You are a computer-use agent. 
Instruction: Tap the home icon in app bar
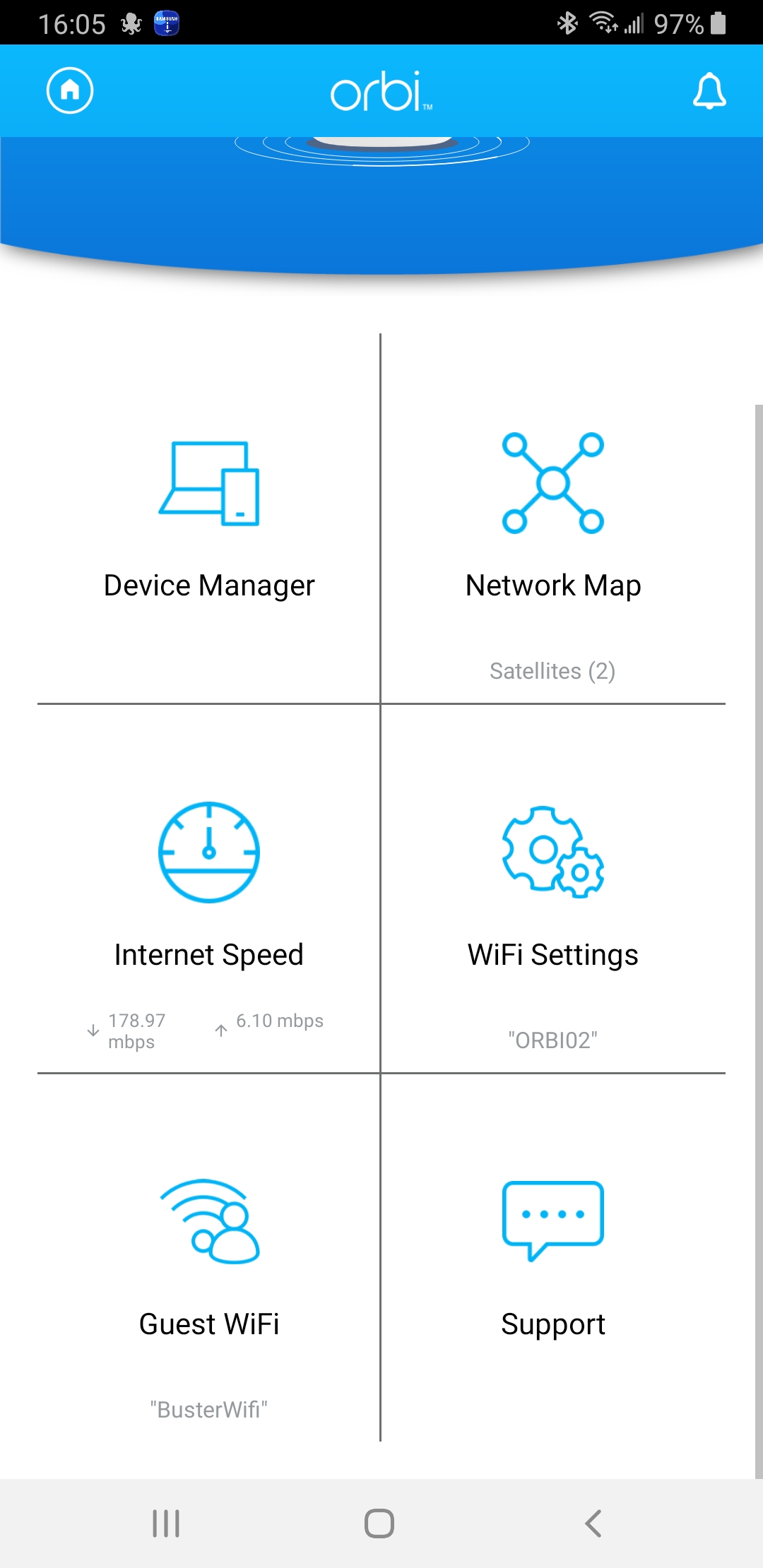(70, 90)
